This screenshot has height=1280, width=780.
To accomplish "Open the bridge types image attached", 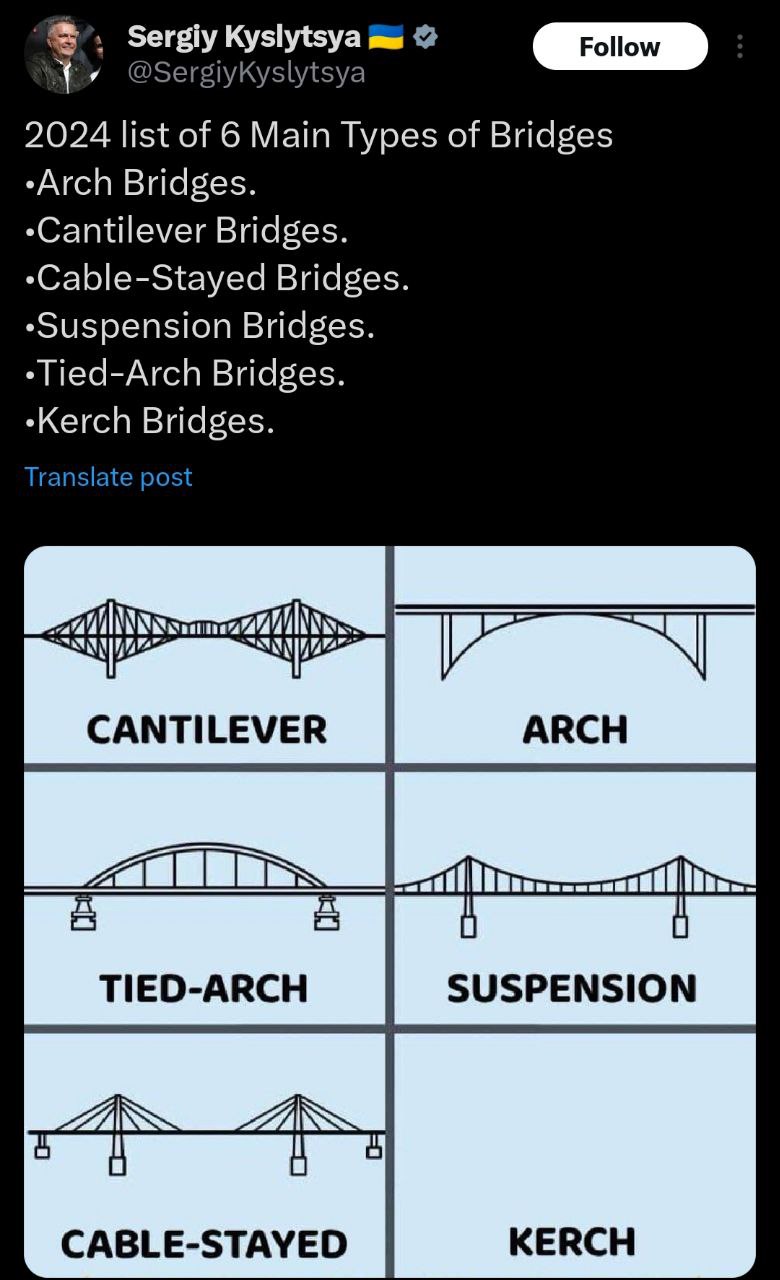I will [390, 911].
